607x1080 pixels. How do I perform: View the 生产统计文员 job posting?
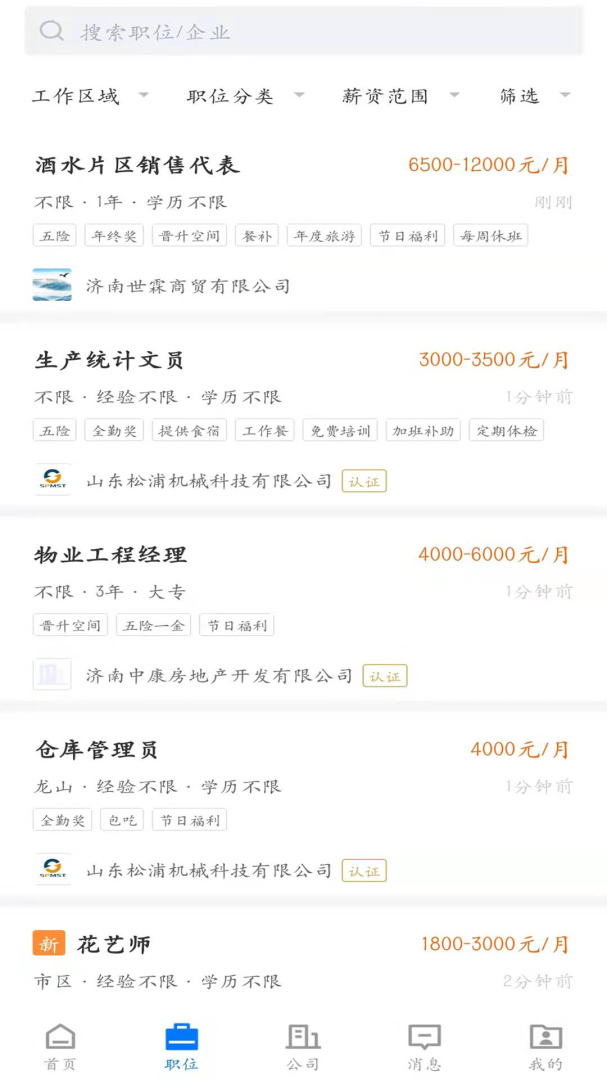click(110, 360)
